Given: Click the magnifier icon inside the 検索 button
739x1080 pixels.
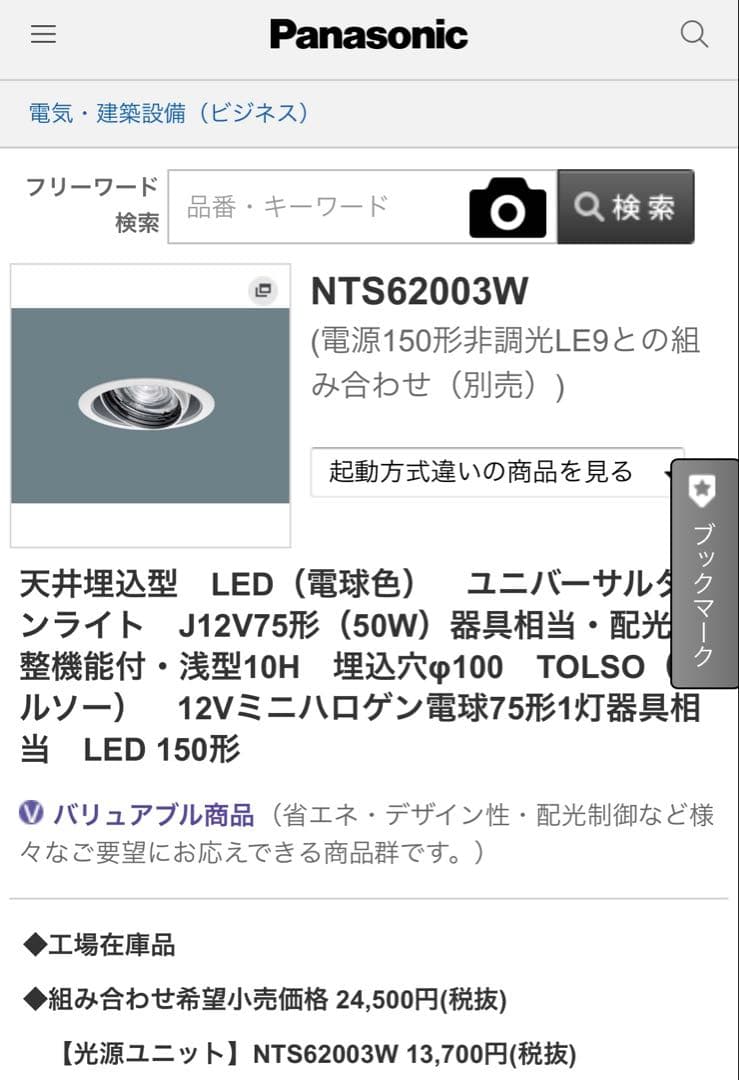Looking at the screenshot, I should [x=589, y=206].
